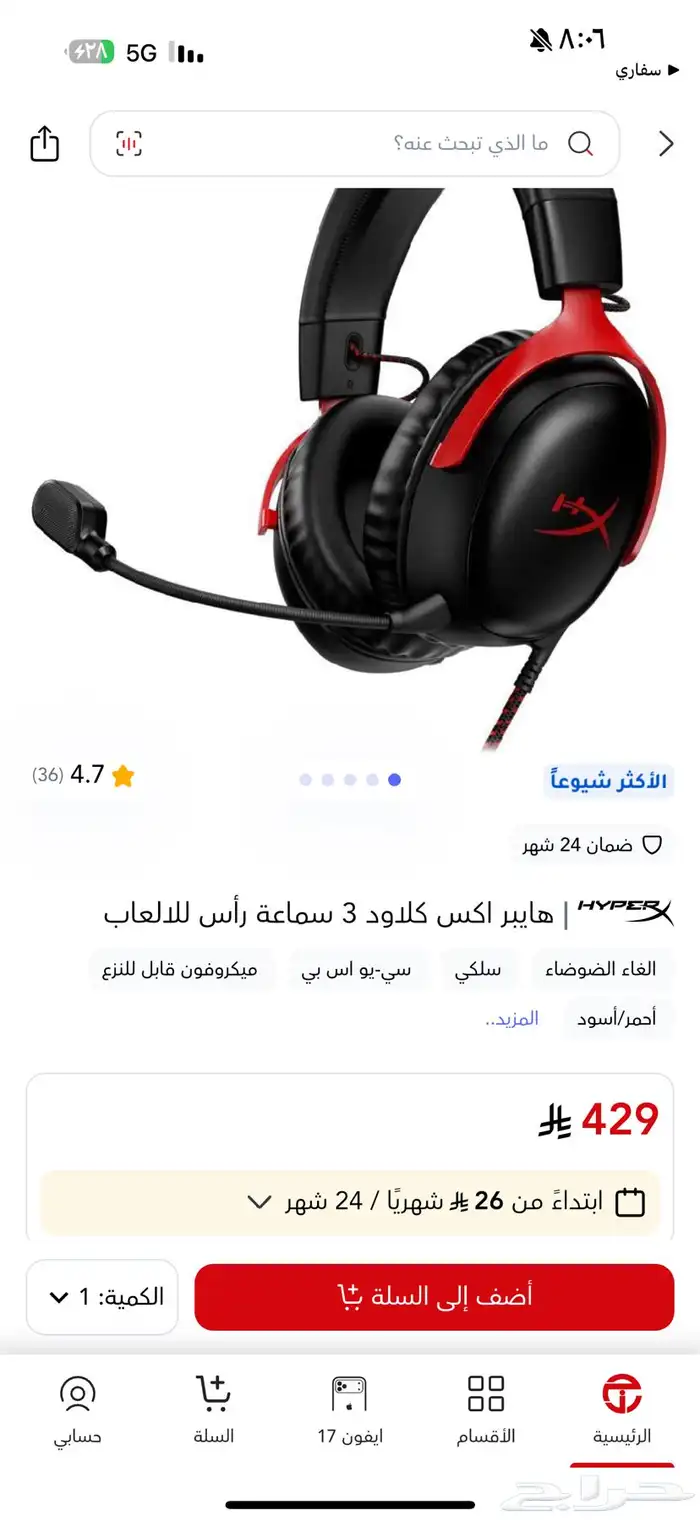Open the السلة cart tab
Image resolution: width=700 pixels, height=1522 pixels.
coord(214,1410)
